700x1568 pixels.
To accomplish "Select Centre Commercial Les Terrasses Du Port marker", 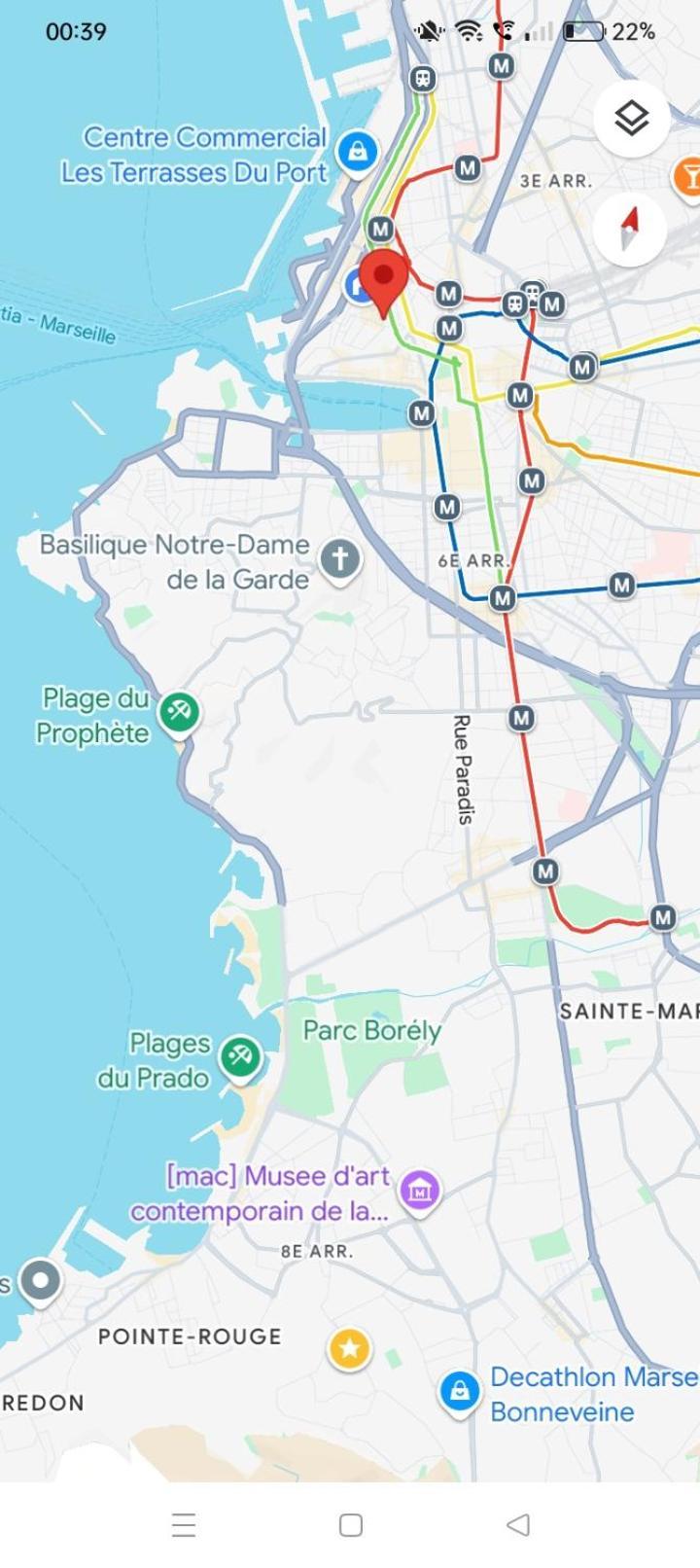I will (x=357, y=153).
